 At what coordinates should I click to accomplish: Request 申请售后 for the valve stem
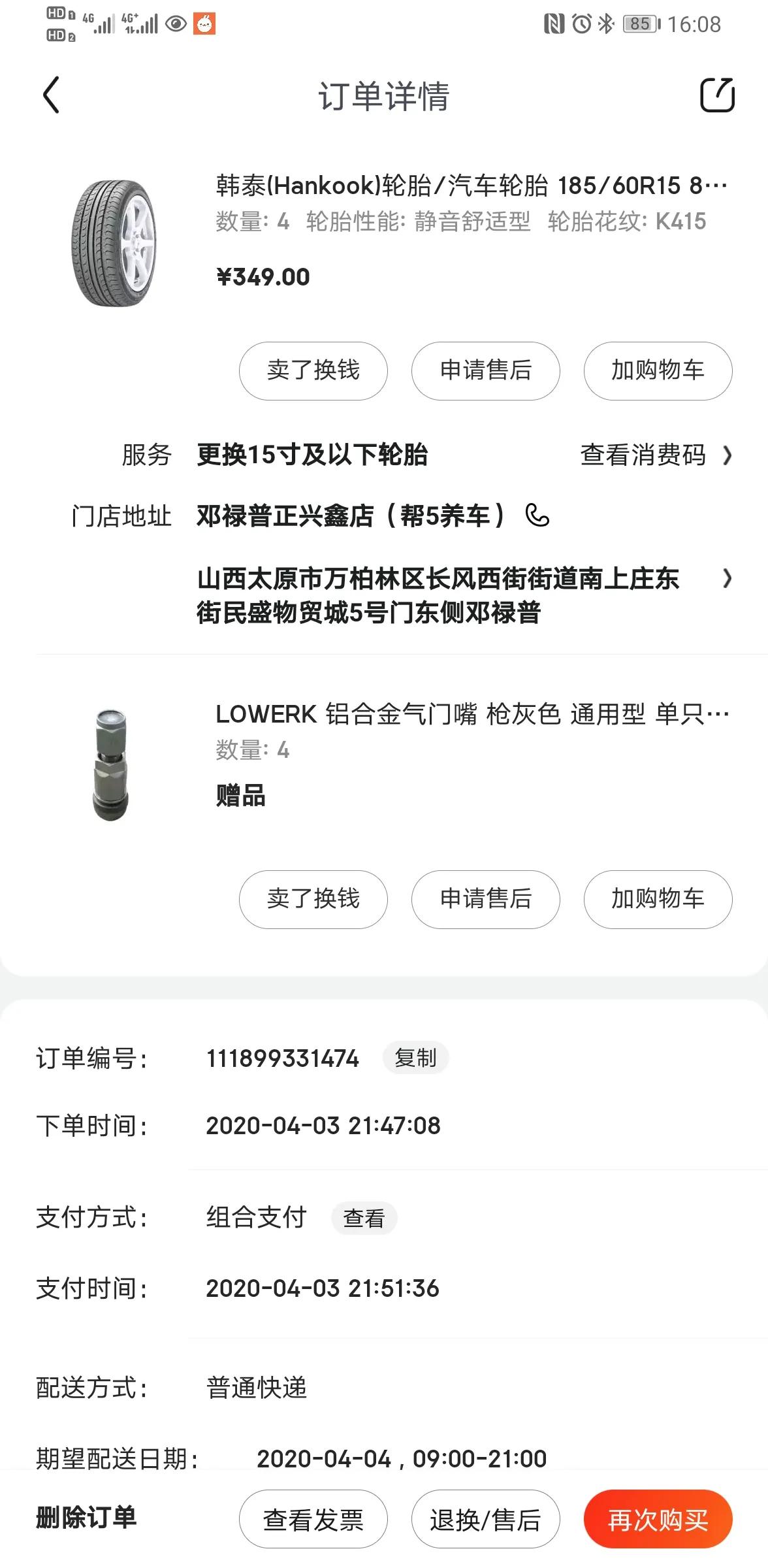pyautogui.click(x=485, y=900)
